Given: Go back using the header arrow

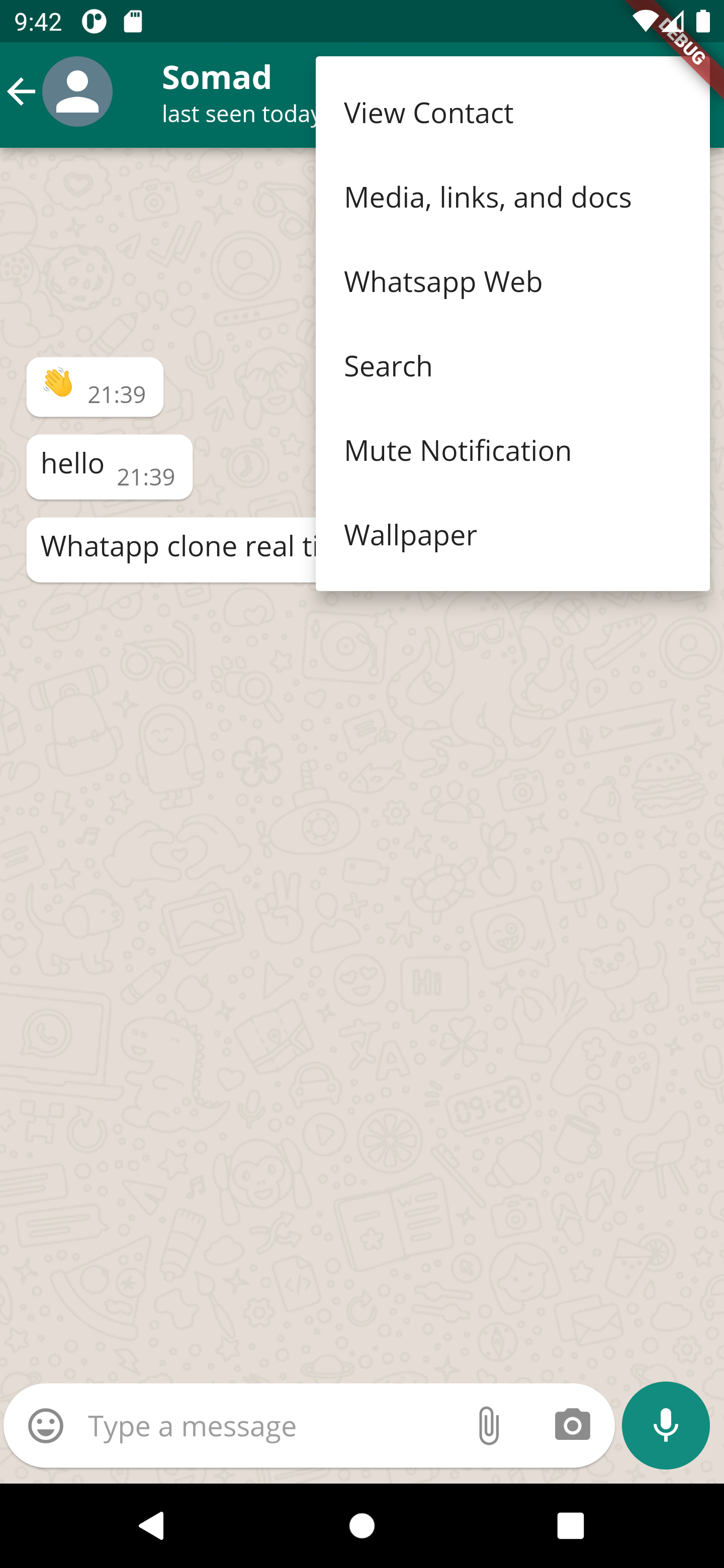Looking at the screenshot, I should [x=21, y=92].
